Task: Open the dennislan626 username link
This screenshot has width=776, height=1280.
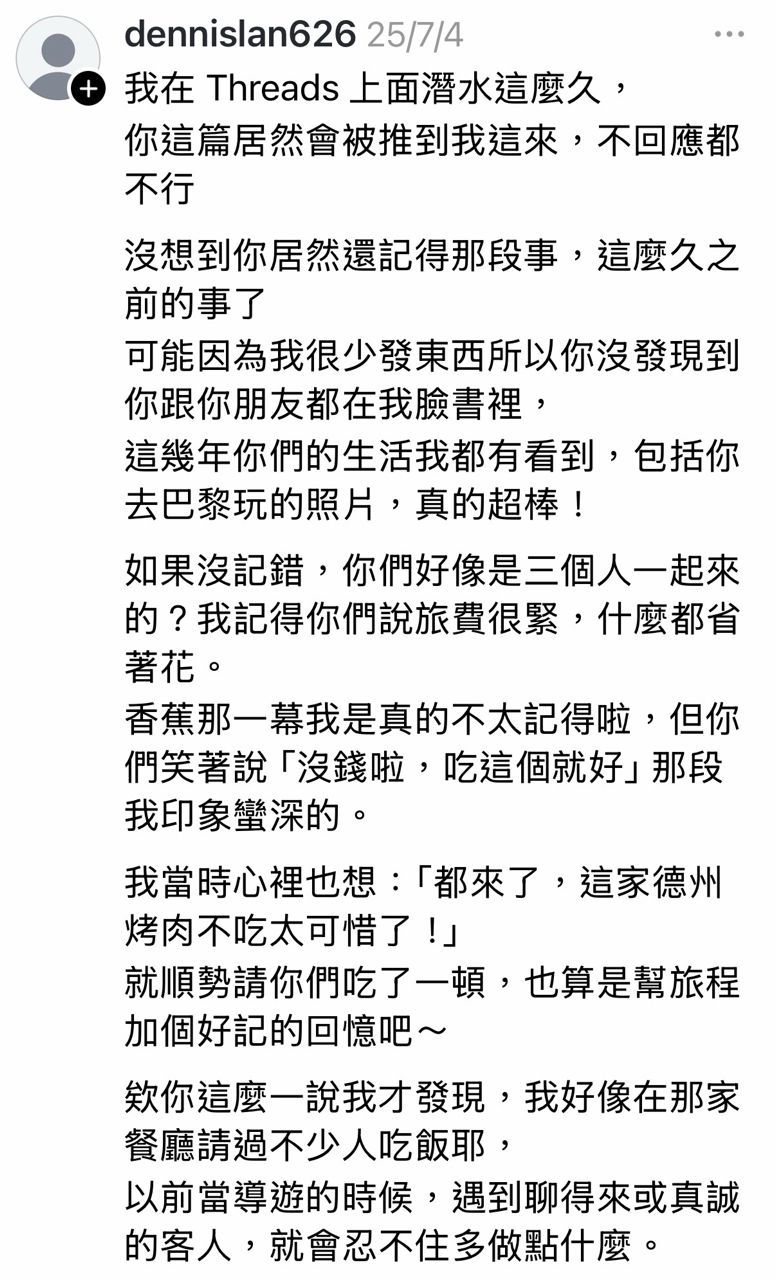Action: coord(240,35)
